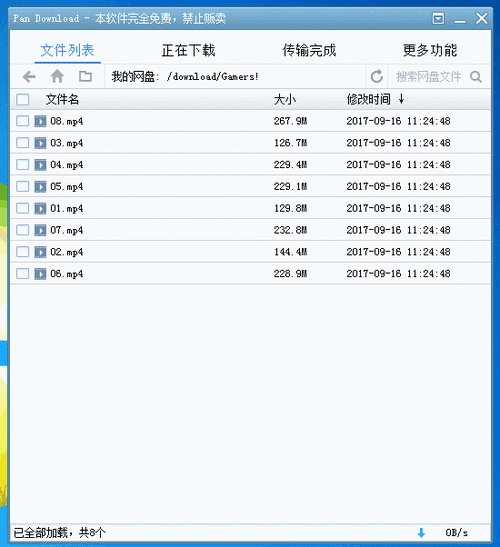Open the title bar dropdown menu icon
Viewport: 500px width, 547px height.
(x=438, y=18)
